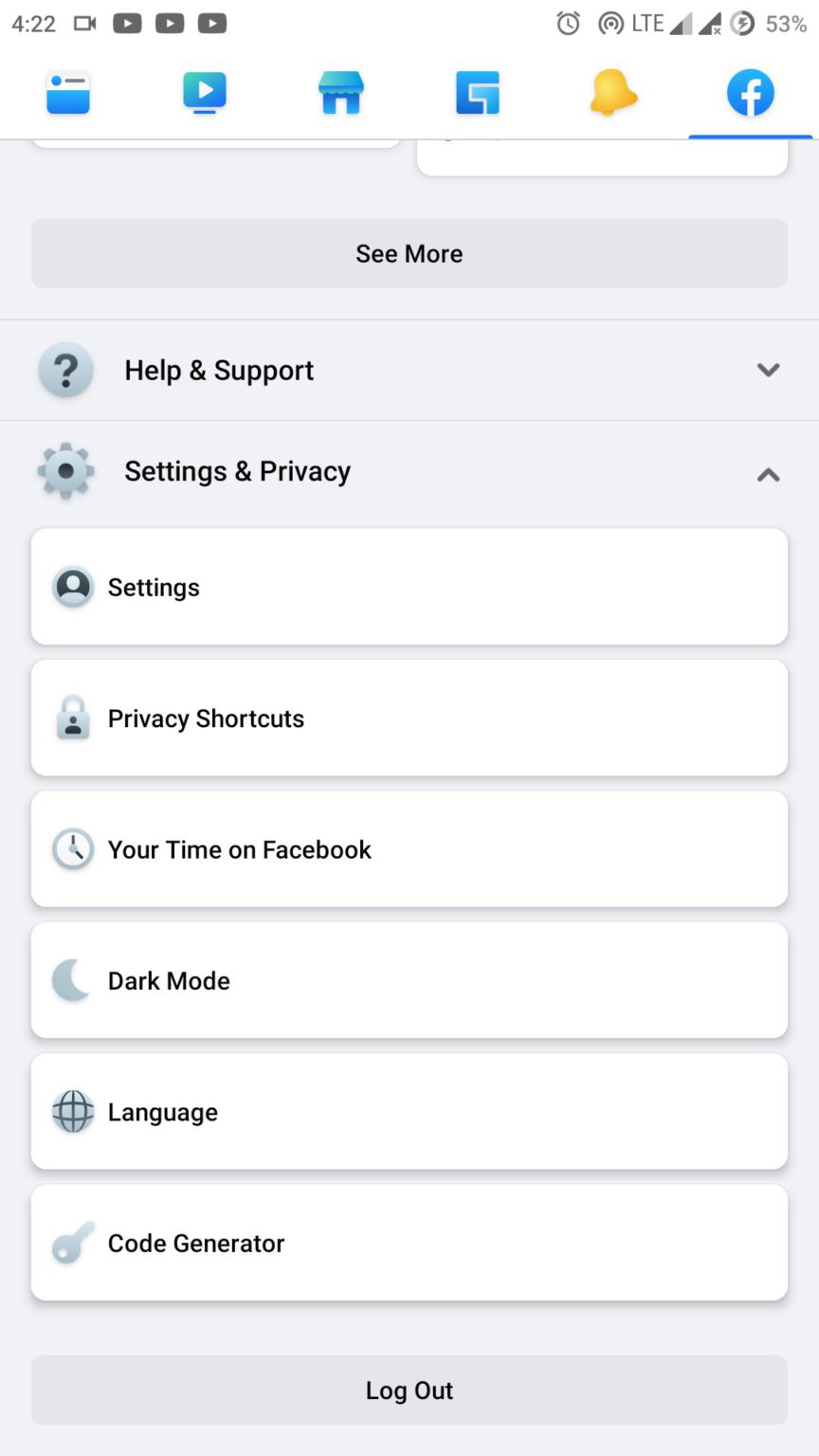
Task: Open Privacy Shortcuts
Action: [x=409, y=719]
